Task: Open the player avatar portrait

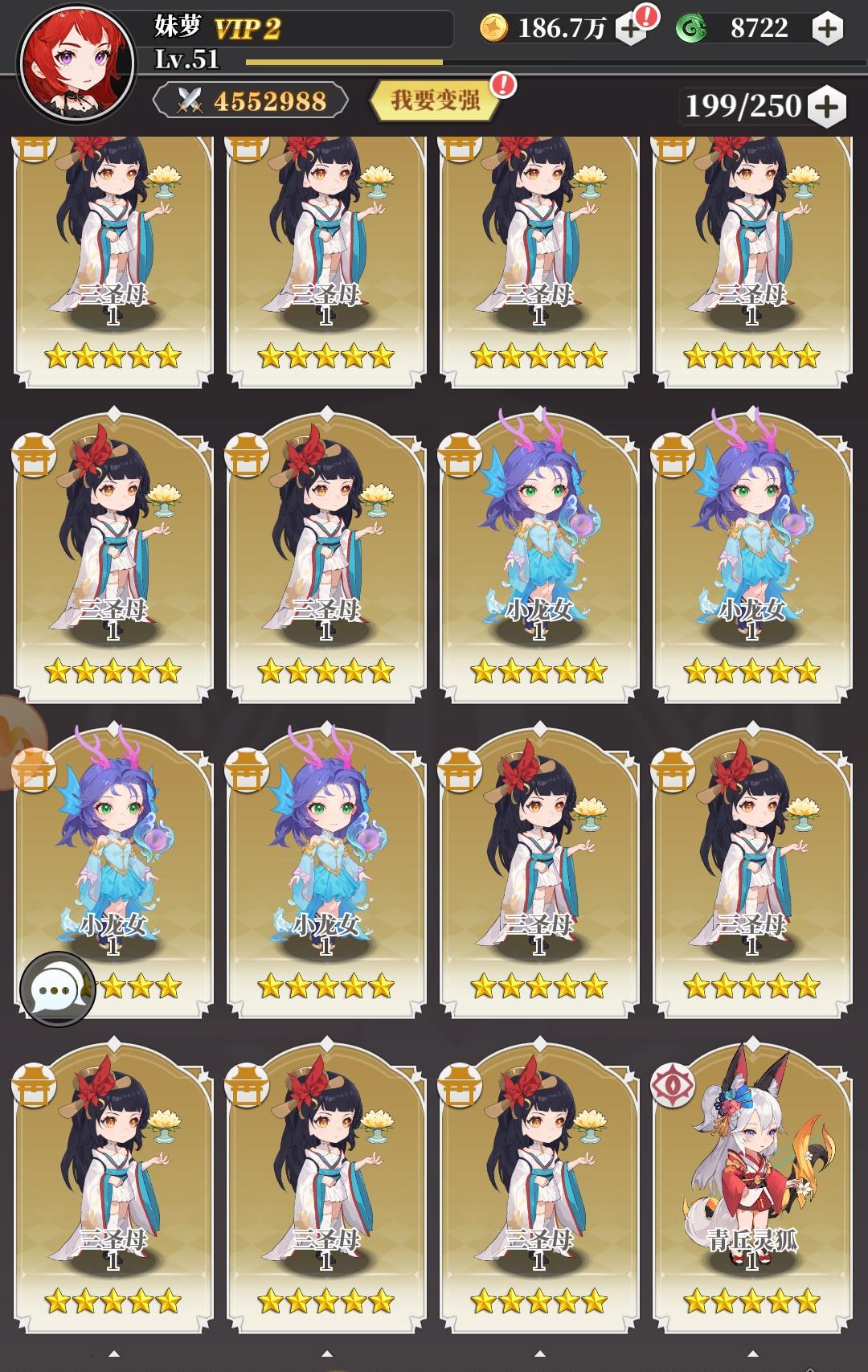Action: (x=76, y=60)
